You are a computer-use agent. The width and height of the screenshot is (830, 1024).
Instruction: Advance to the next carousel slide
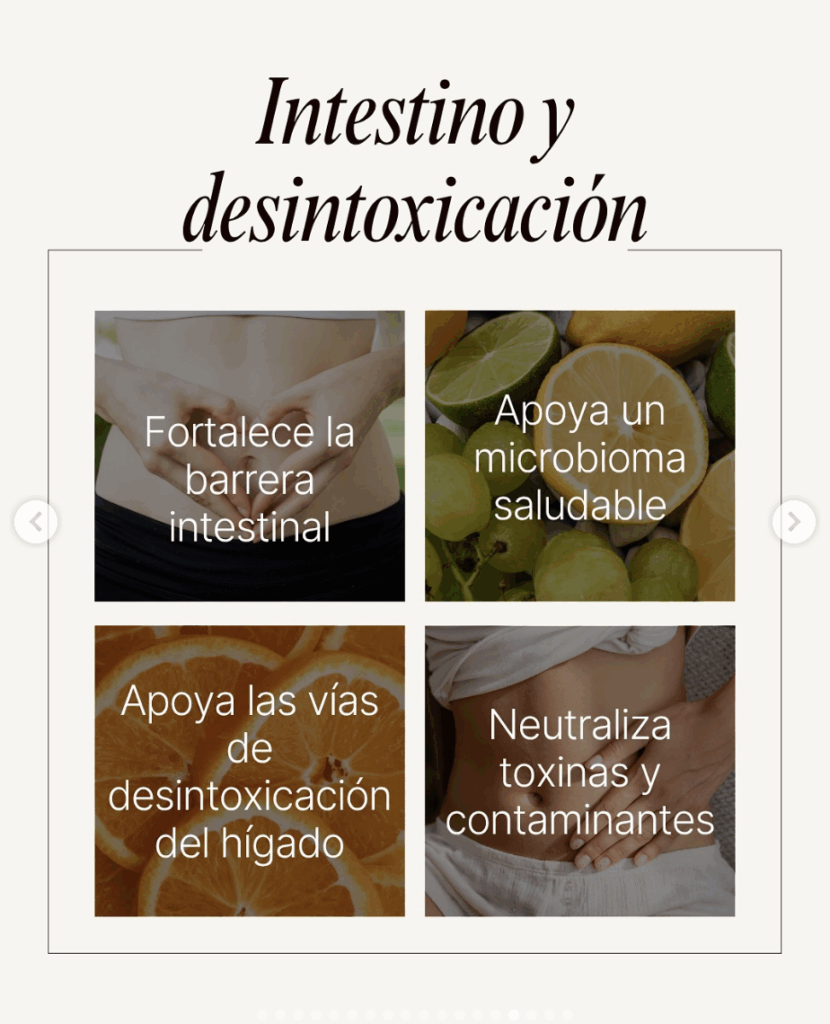[793, 522]
